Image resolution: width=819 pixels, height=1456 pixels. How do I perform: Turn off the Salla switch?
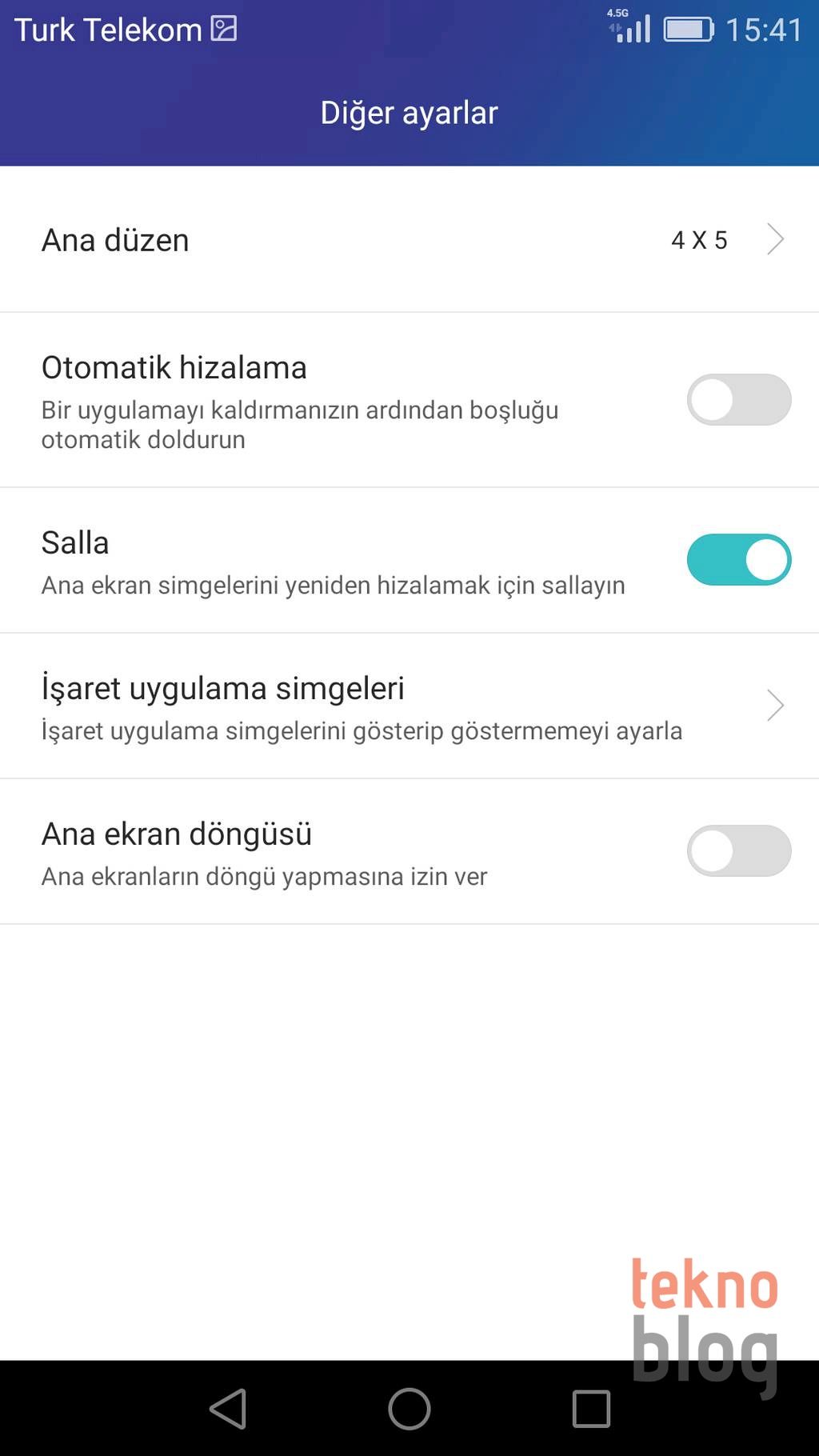point(738,559)
